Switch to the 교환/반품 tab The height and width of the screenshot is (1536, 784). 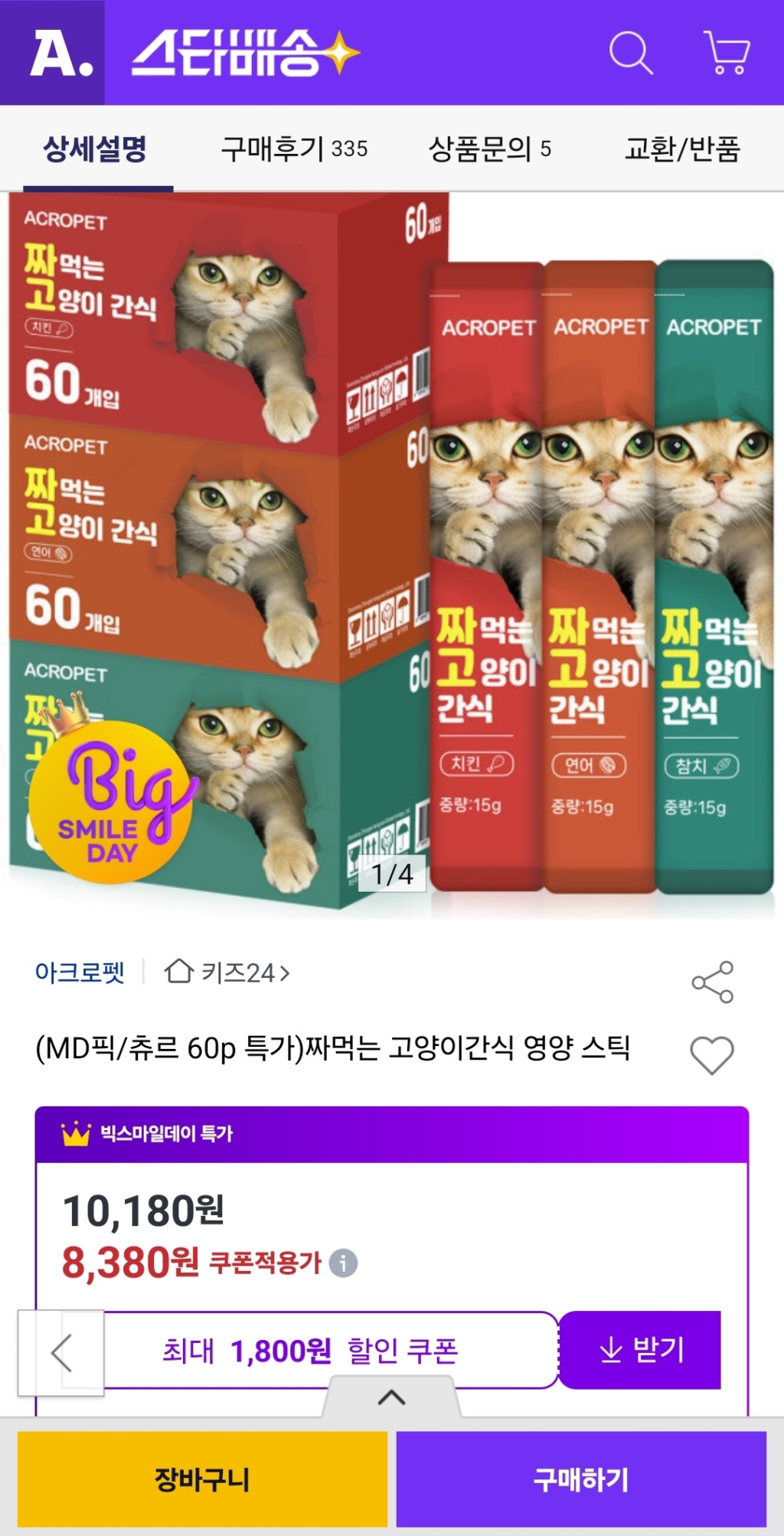682,149
